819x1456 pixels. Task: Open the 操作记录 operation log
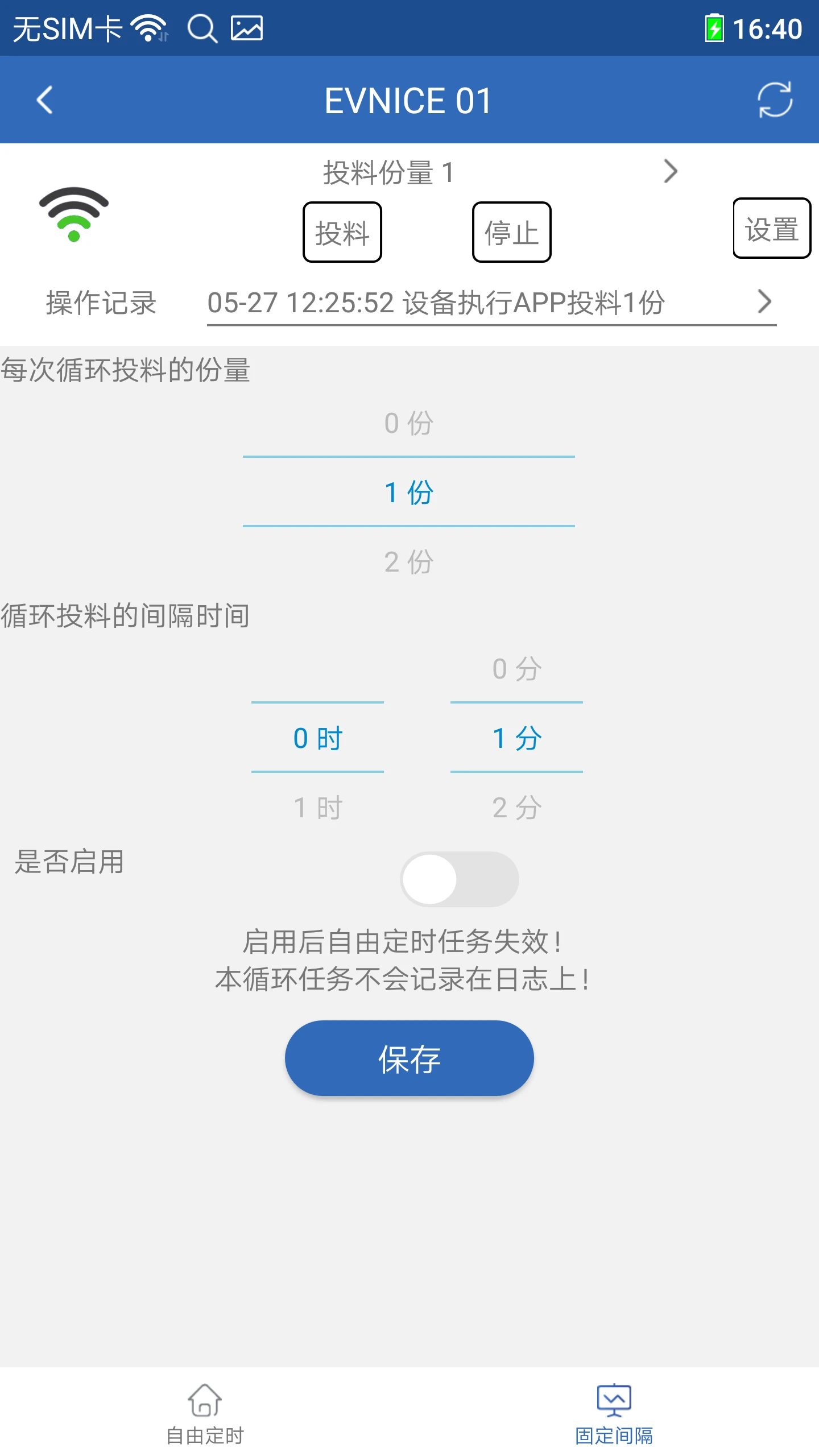(x=491, y=303)
